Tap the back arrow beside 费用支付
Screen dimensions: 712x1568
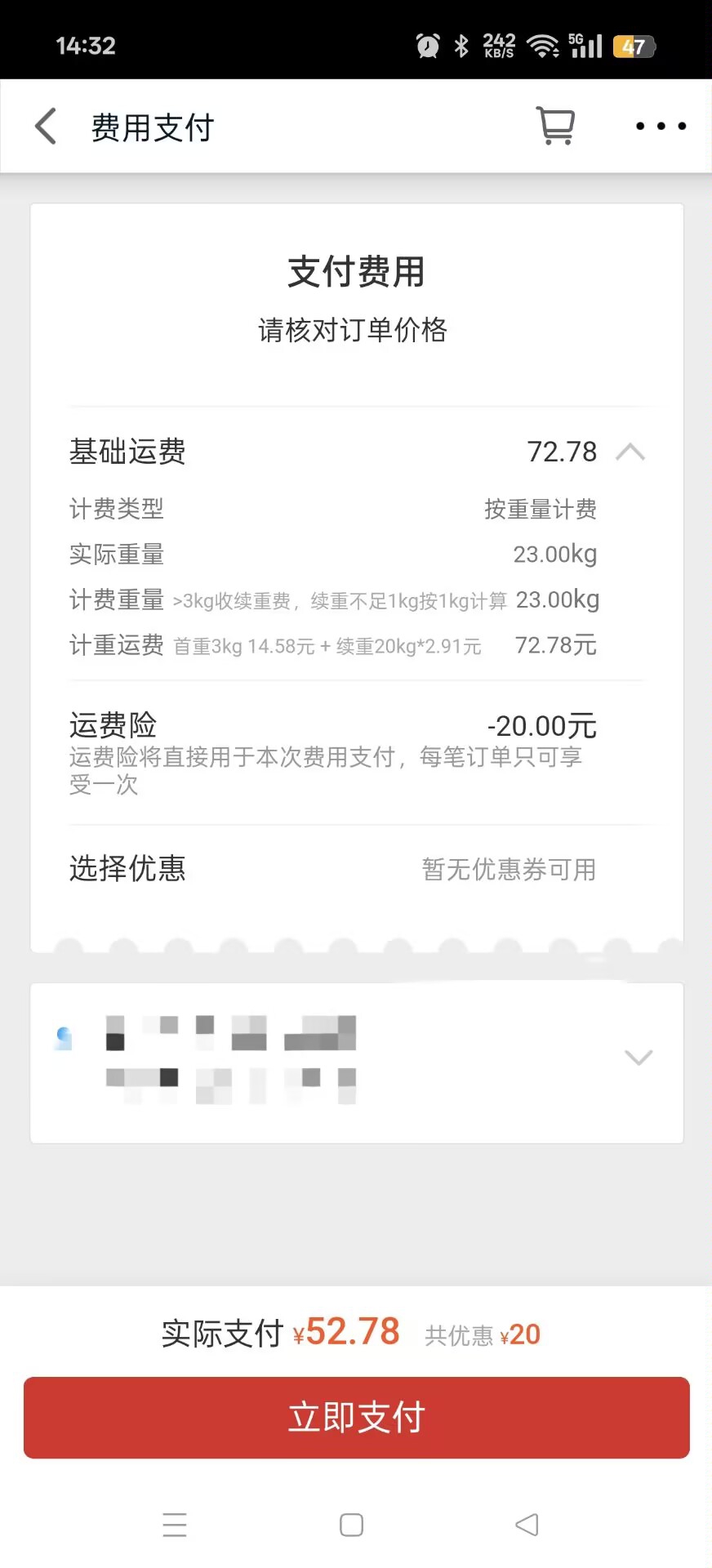coord(45,126)
